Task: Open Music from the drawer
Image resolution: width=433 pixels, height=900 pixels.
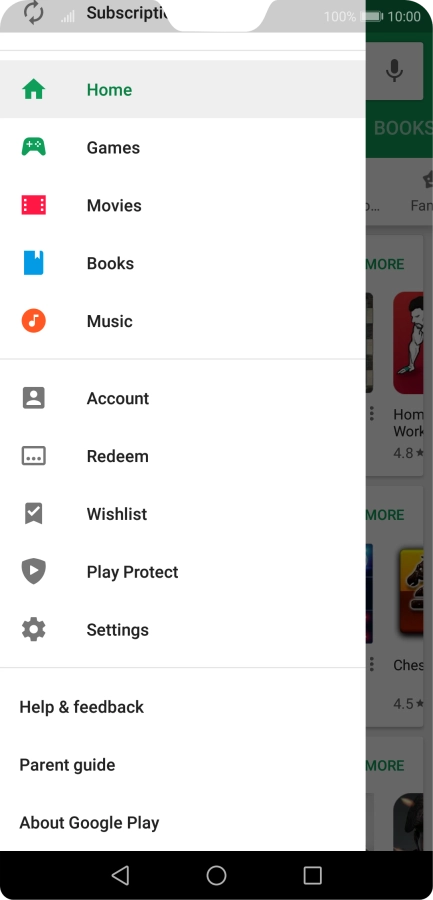Action: click(183, 321)
